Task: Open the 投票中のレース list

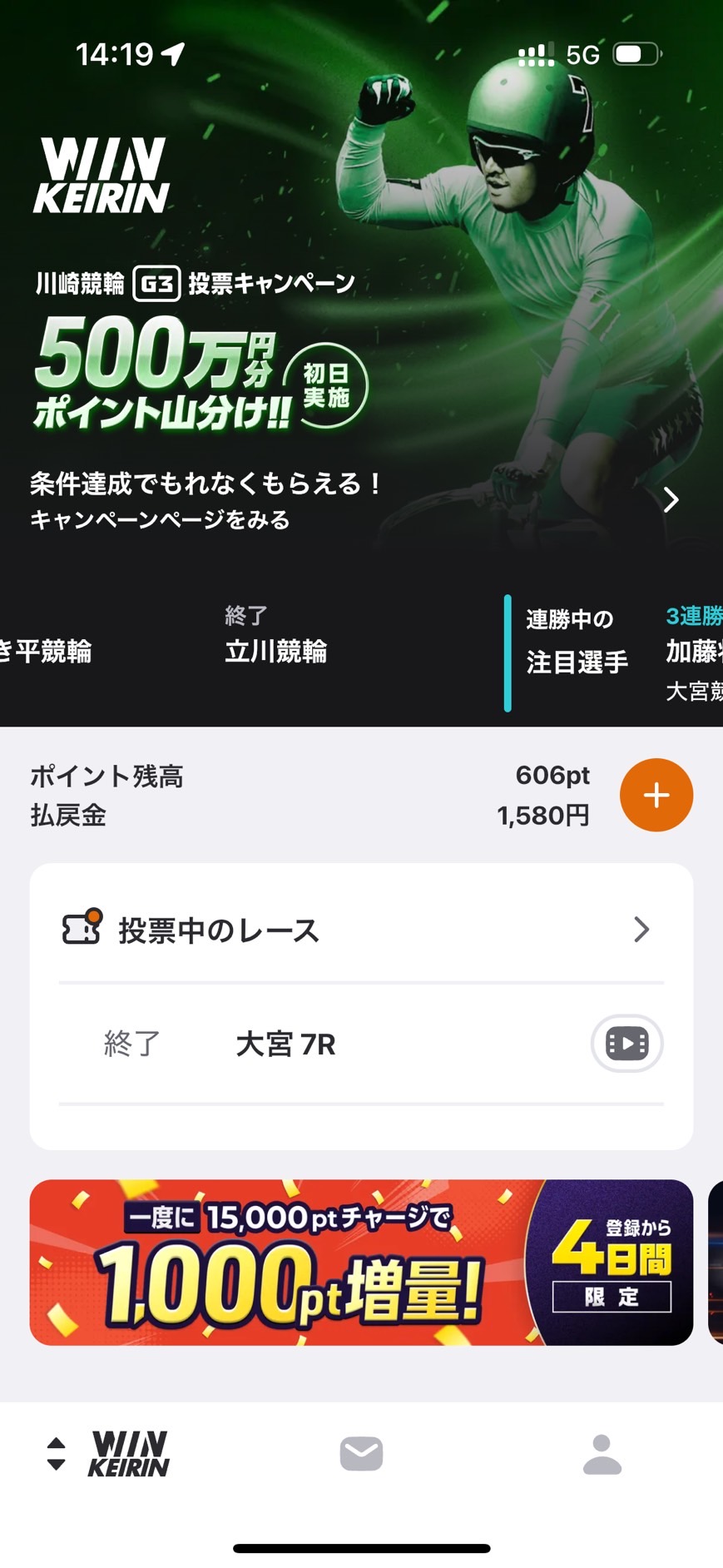Action: [x=361, y=930]
